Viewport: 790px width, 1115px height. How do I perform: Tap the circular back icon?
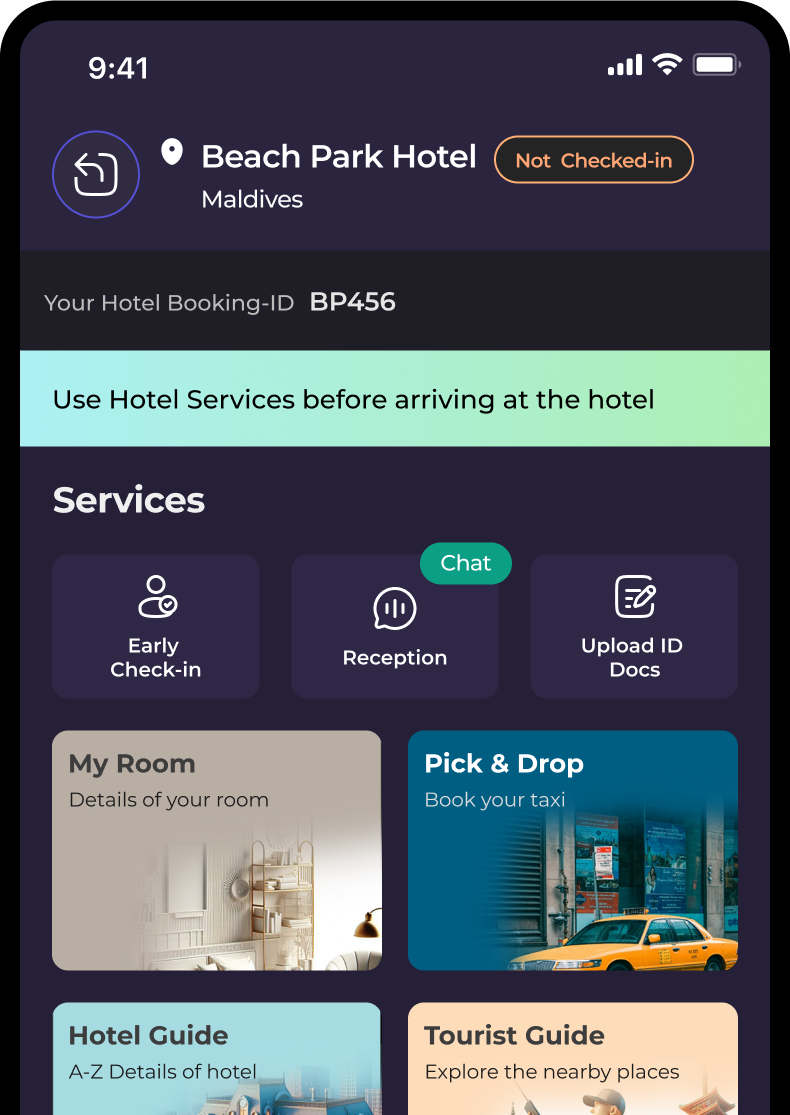pyautogui.click(x=96, y=175)
